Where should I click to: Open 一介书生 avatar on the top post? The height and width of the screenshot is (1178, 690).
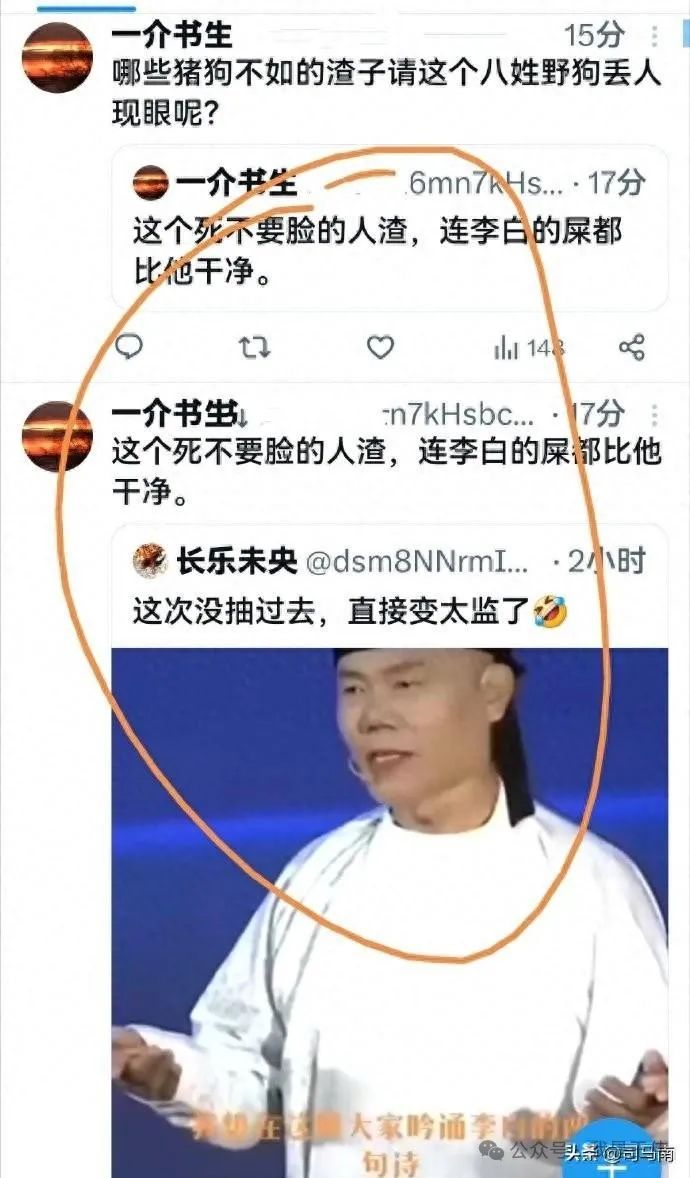[57, 57]
